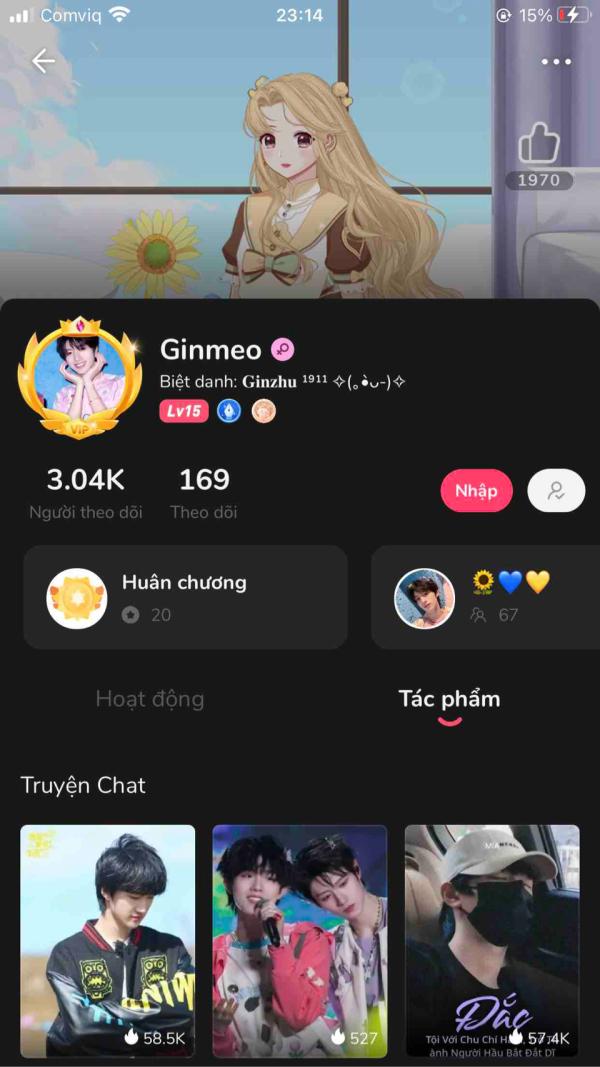Open the three-dot overflow menu
The width and height of the screenshot is (600, 1067).
pos(556,61)
